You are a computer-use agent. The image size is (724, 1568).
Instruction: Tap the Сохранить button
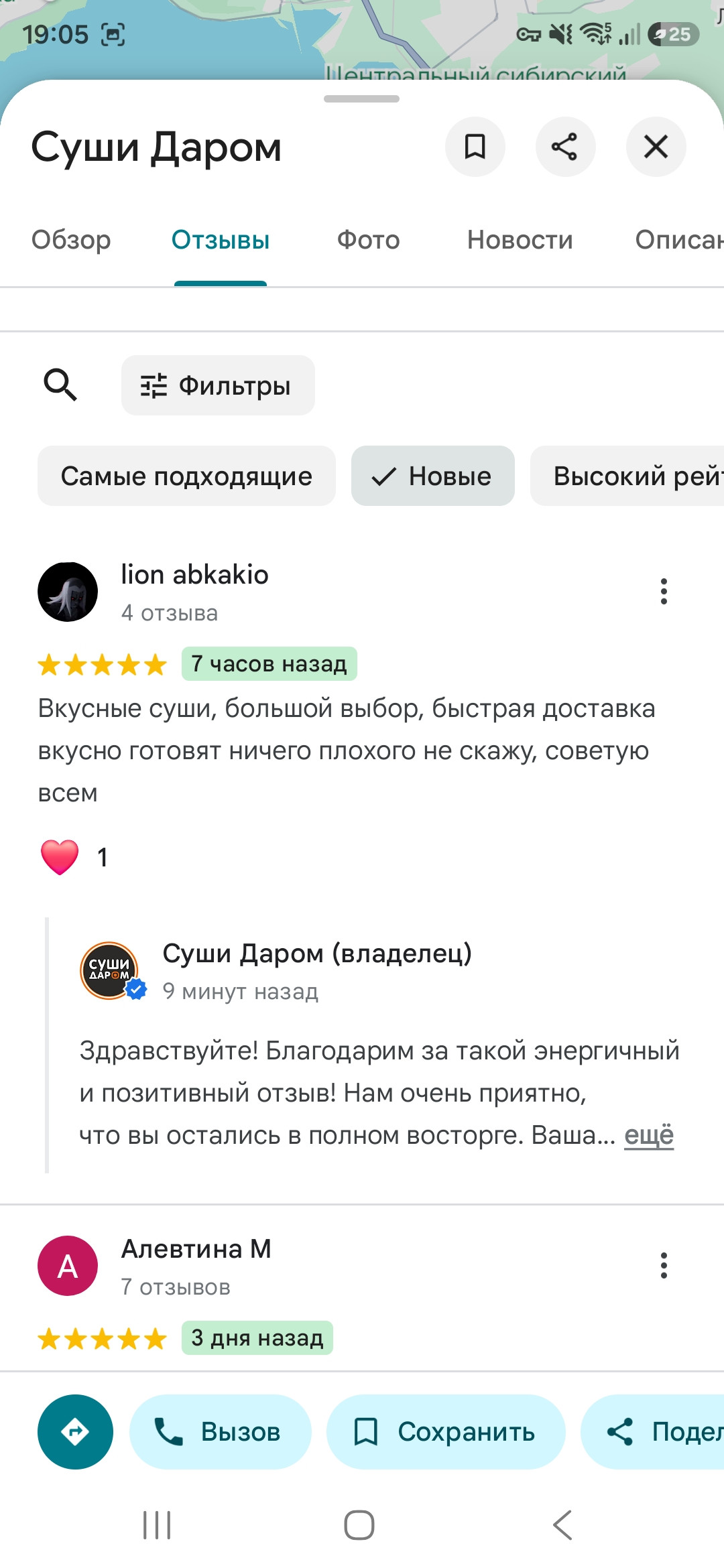(x=445, y=1432)
